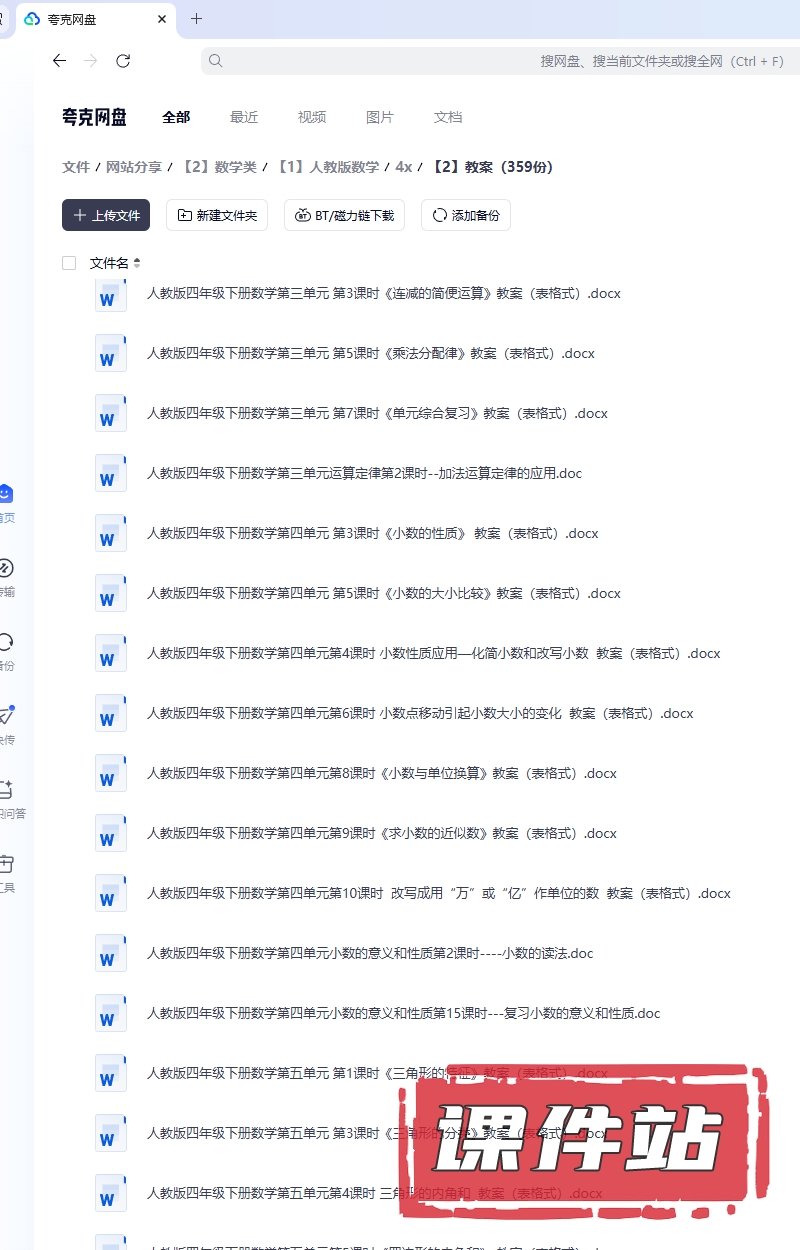The width and height of the screenshot is (800, 1250).
Task: Tap the cloud-drive search box
Action: 500,61
